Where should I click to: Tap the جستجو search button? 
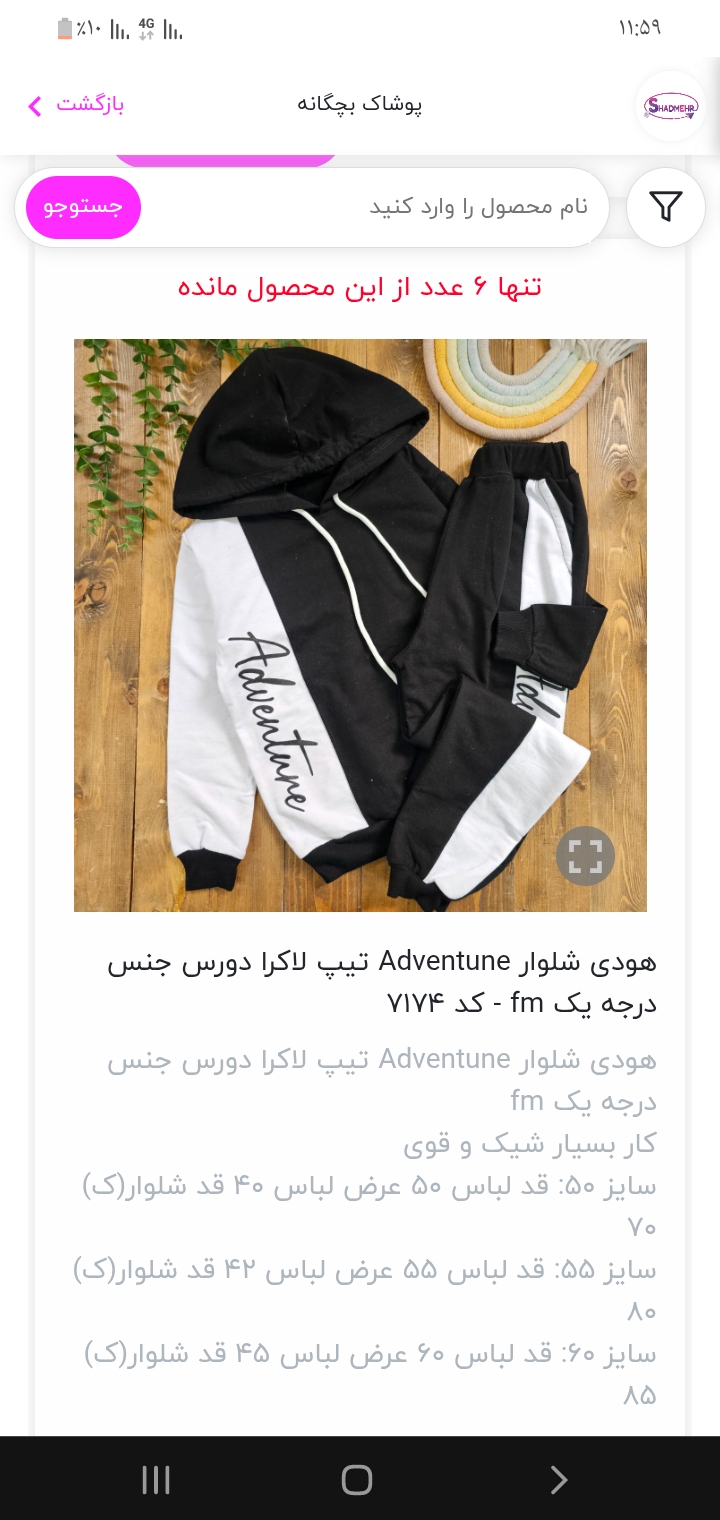pos(83,207)
